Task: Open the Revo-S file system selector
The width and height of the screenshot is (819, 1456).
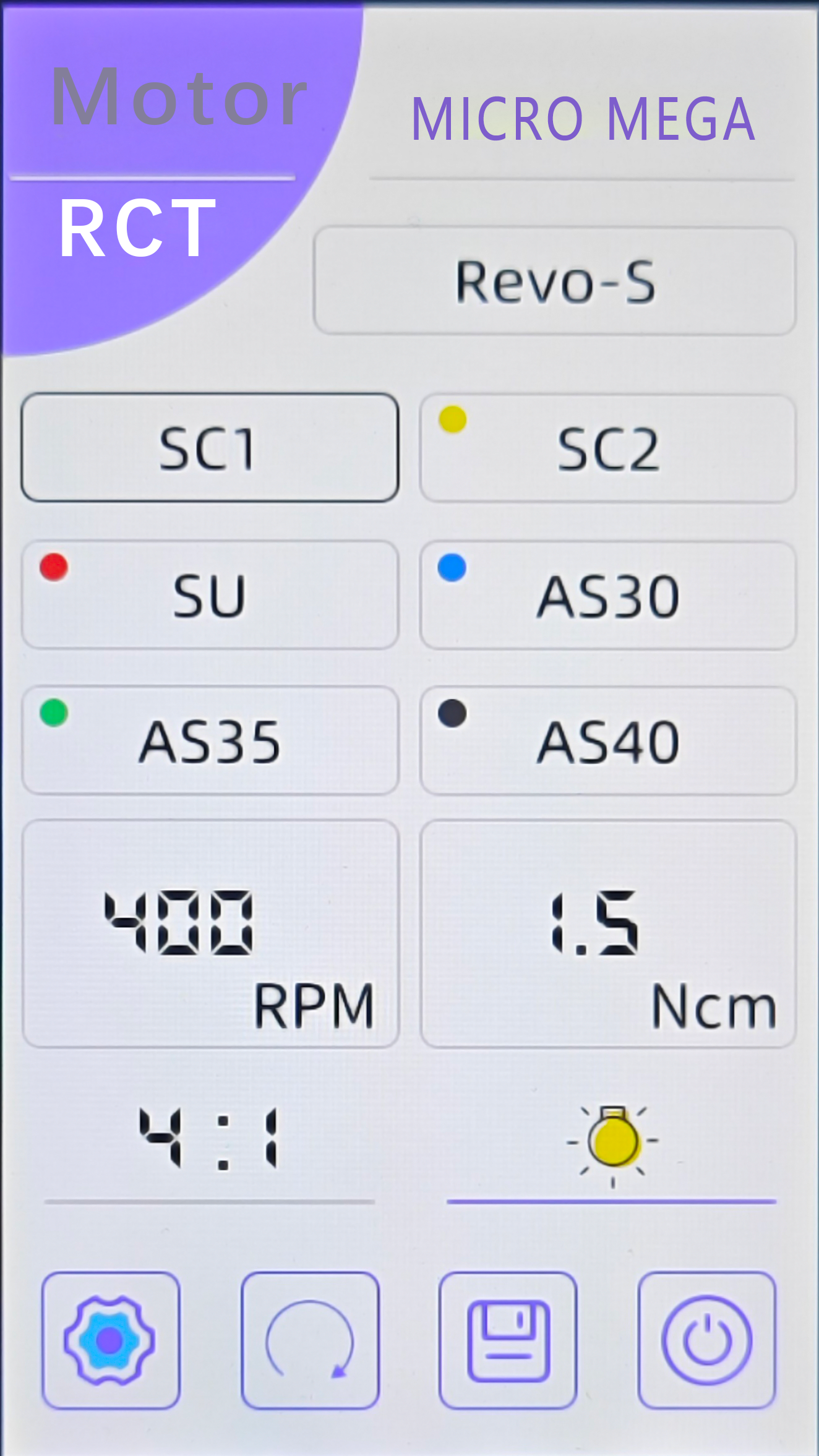Action: coord(555,281)
